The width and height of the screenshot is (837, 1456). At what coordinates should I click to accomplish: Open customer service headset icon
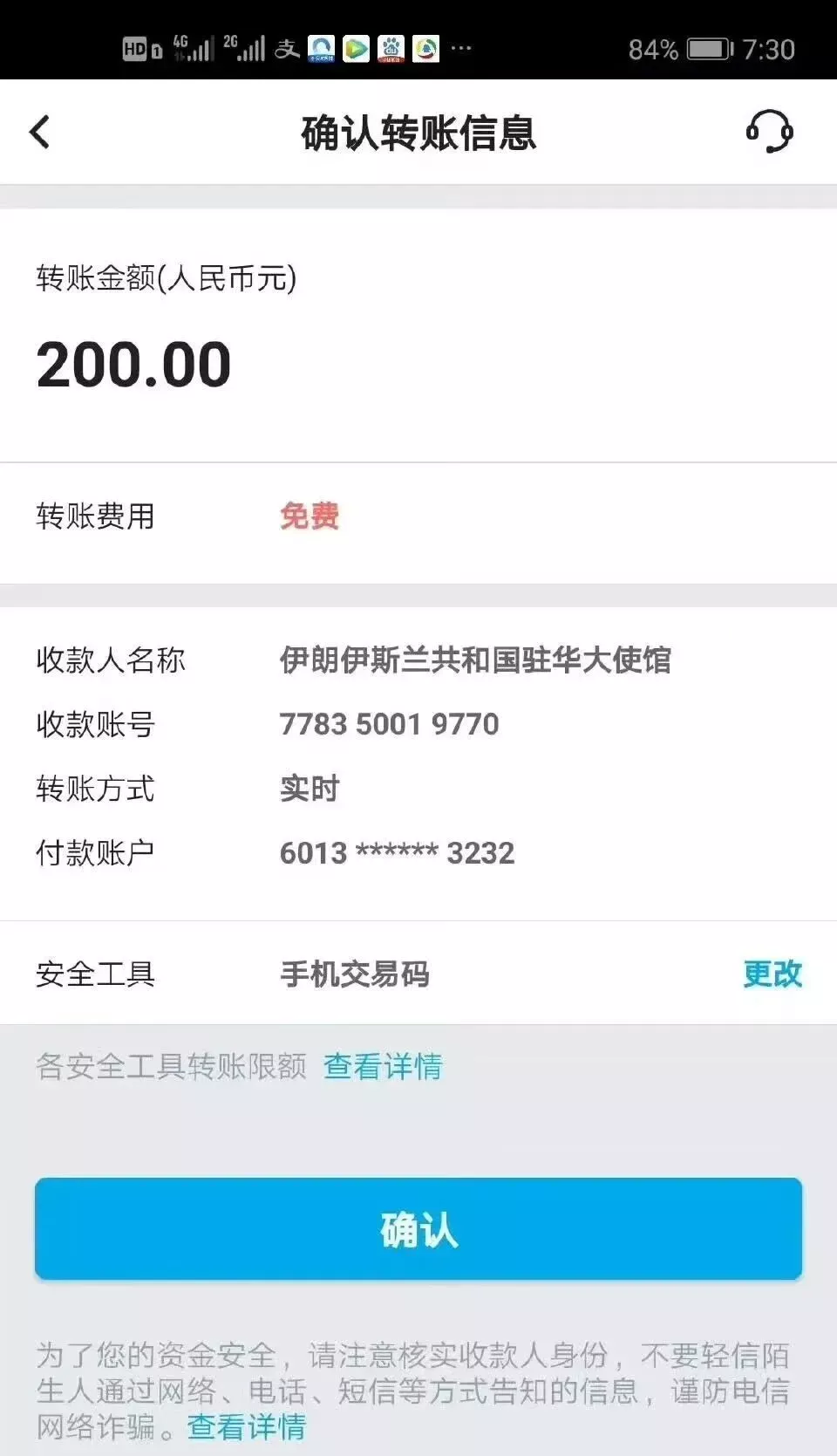[x=769, y=133]
